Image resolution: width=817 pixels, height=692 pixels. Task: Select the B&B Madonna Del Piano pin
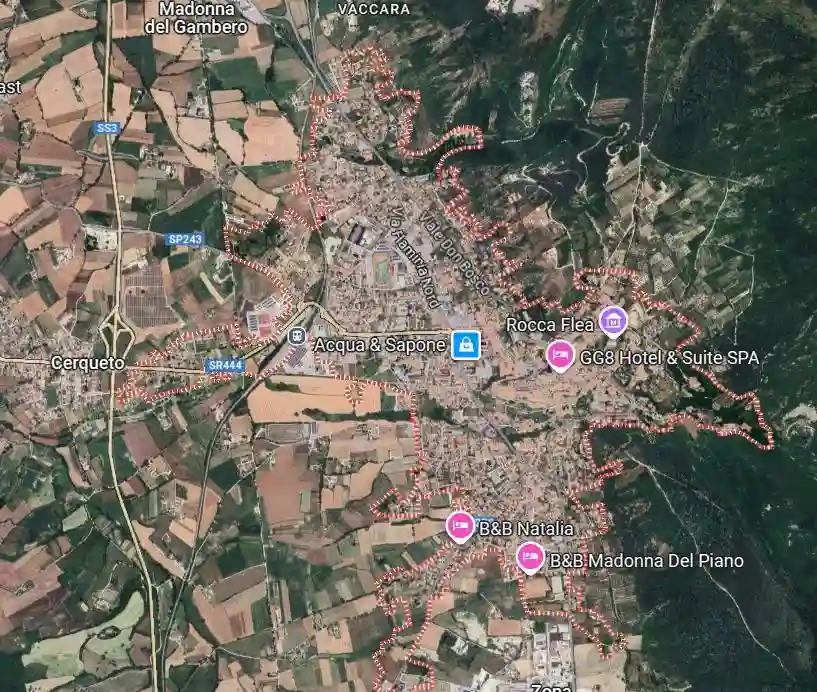[x=530, y=557]
